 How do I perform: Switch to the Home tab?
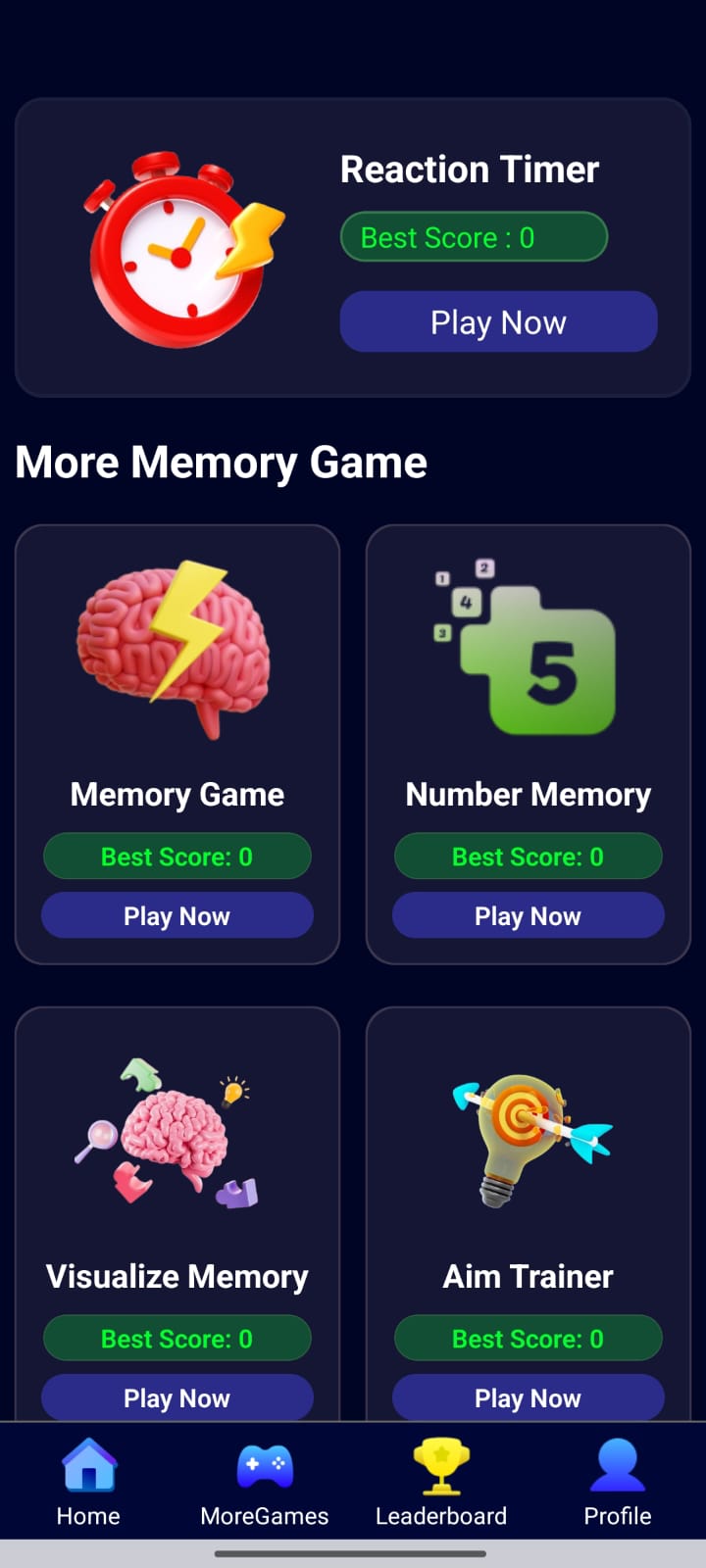coord(88,1482)
